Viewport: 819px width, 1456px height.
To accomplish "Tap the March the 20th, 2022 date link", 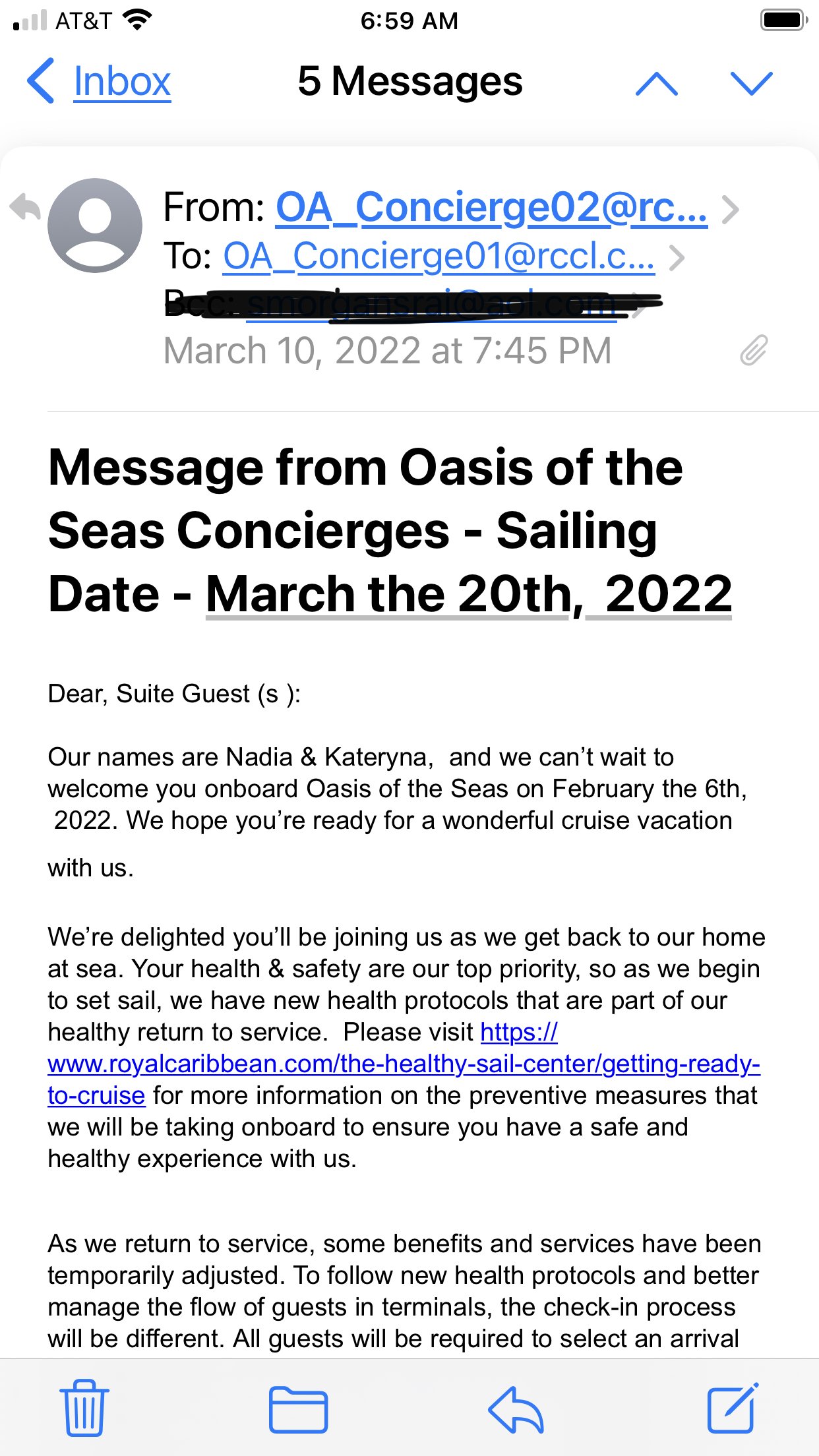I will click(x=469, y=594).
